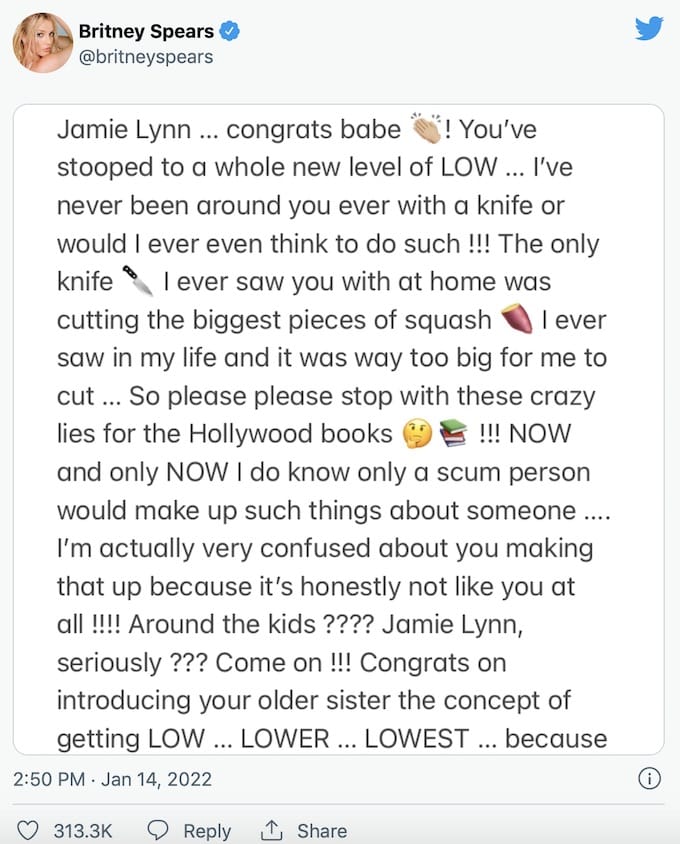Like the tweet with 313.3K likes
This screenshot has width=680, height=844.
point(28,830)
